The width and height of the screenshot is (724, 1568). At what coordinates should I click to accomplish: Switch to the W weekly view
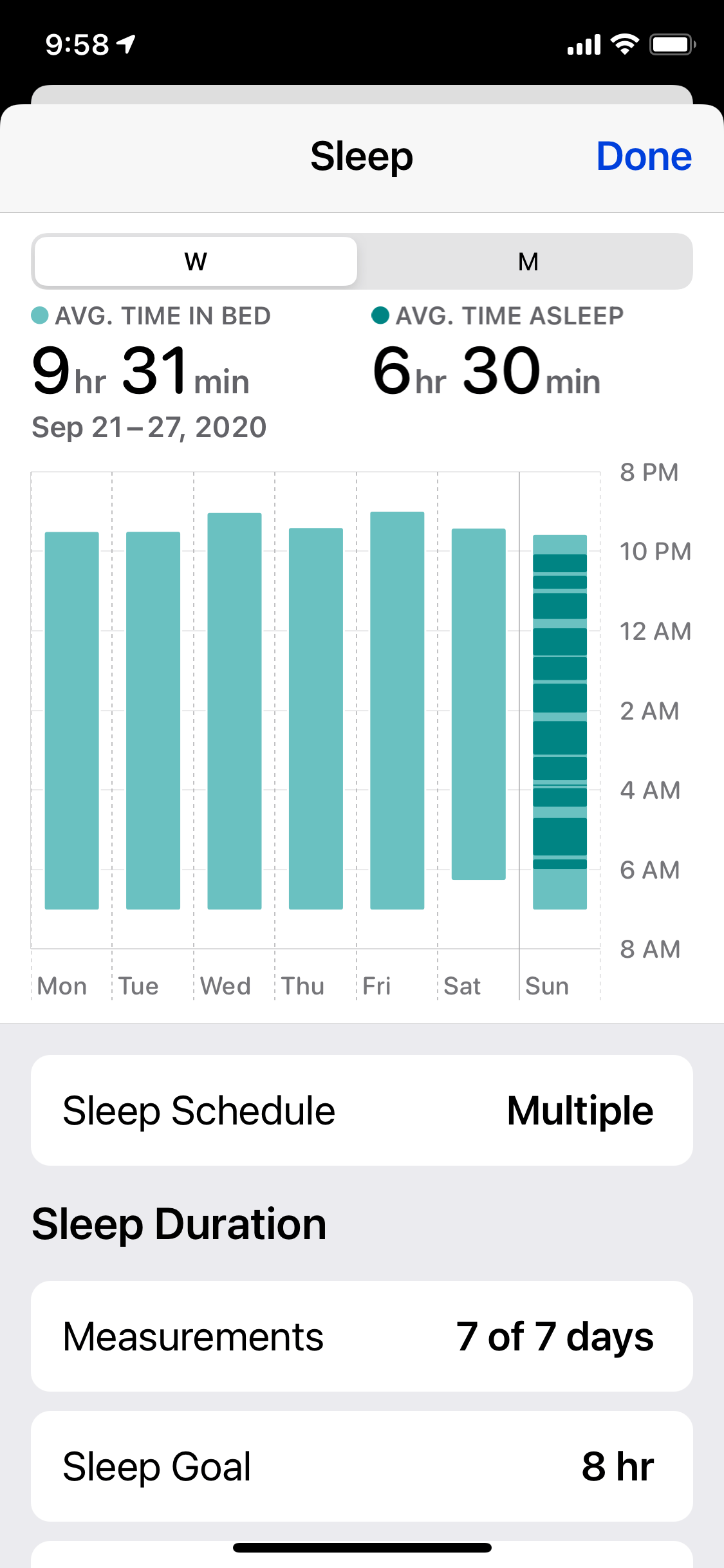[x=196, y=262]
